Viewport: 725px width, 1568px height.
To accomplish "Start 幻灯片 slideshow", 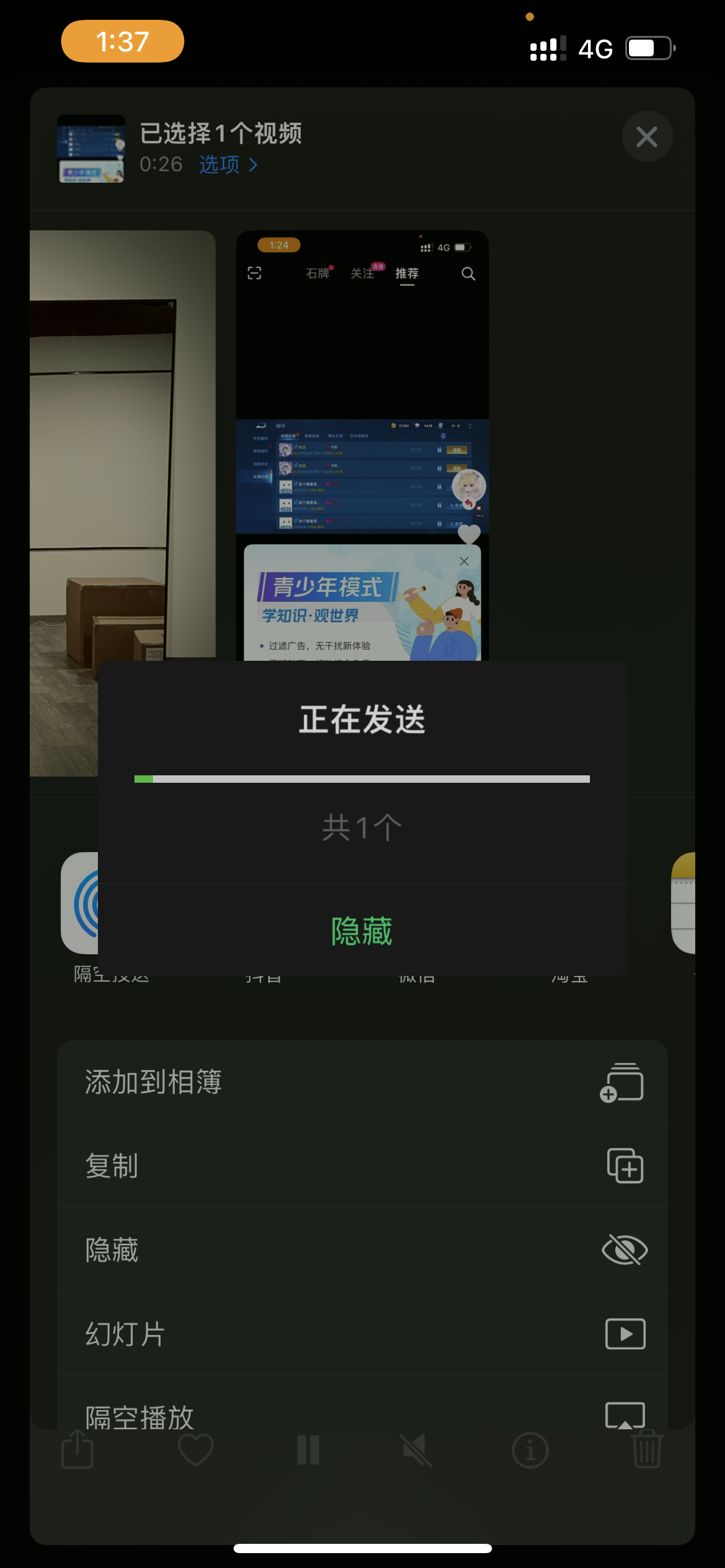I will click(x=362, y=1333).
